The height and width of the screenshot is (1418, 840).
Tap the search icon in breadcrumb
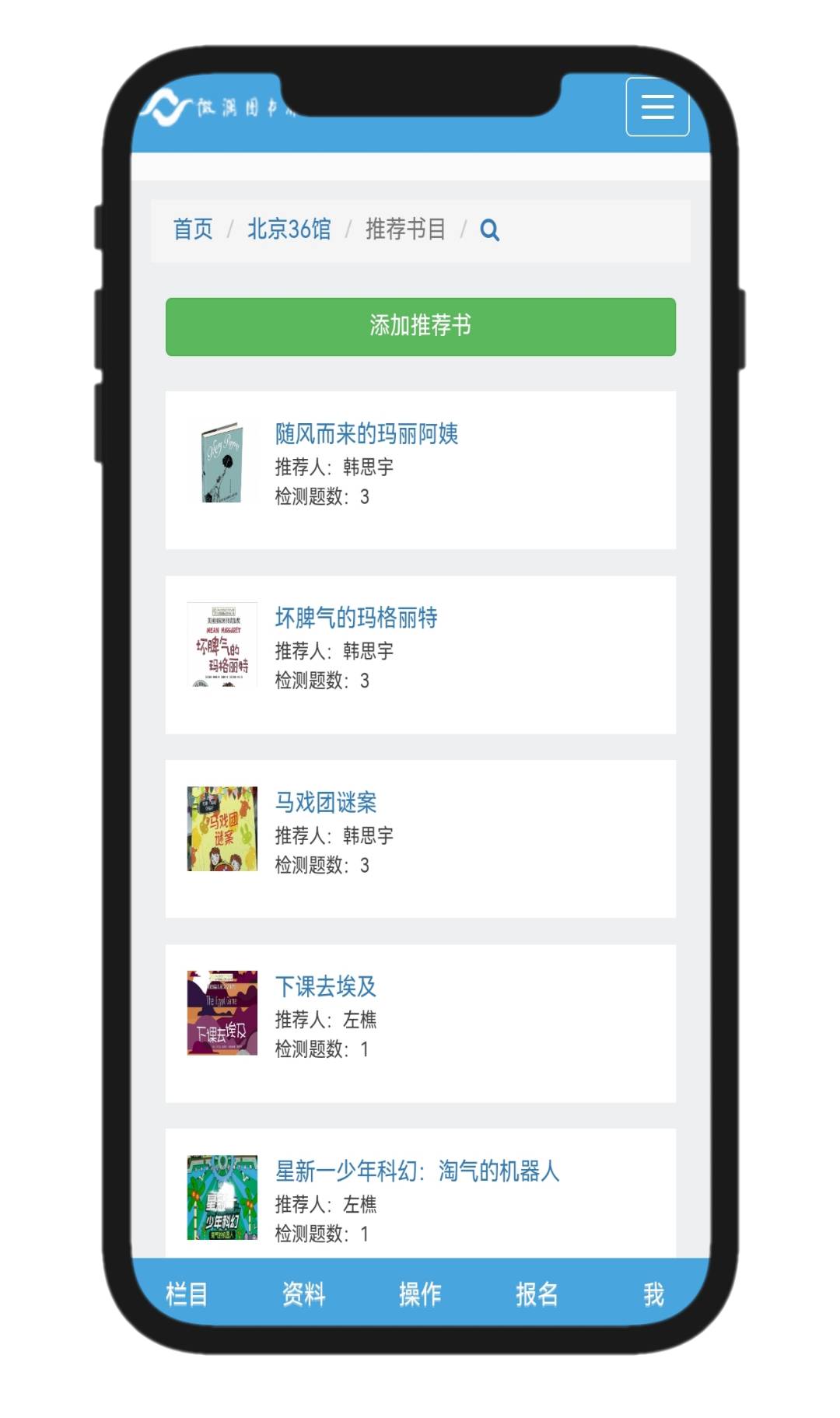(489, 230)
